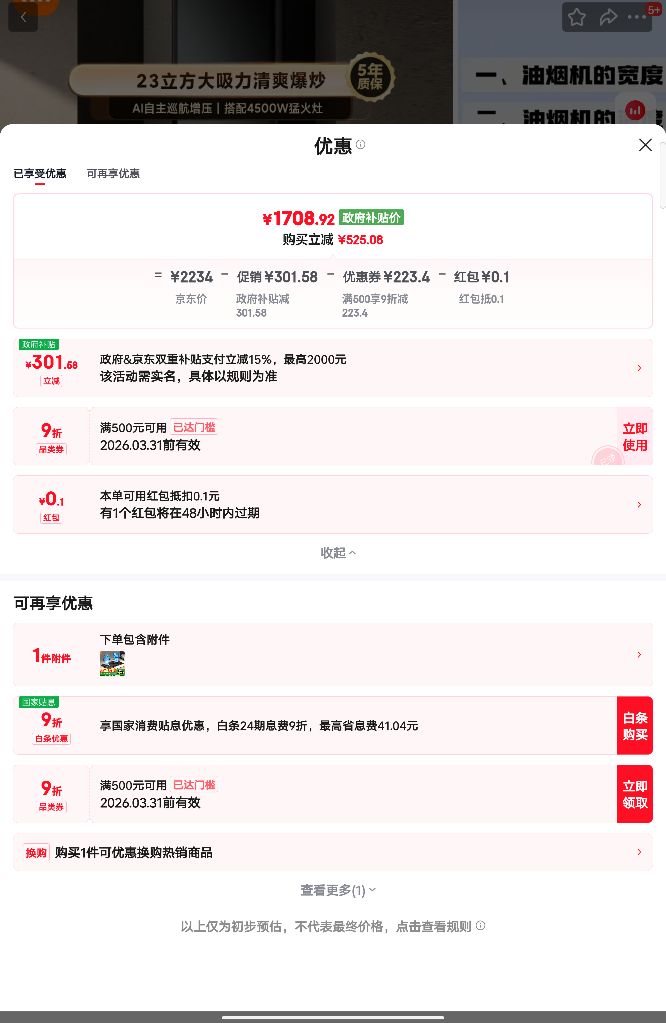
Task: Switch to the 可再享优惠 tab
Action: (x=113, y=174)
